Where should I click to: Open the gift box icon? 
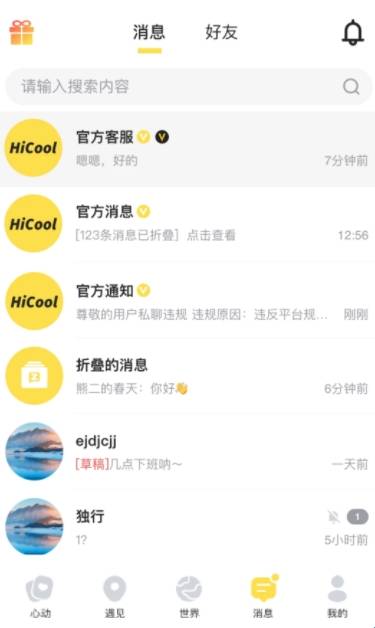pos(22,32)
